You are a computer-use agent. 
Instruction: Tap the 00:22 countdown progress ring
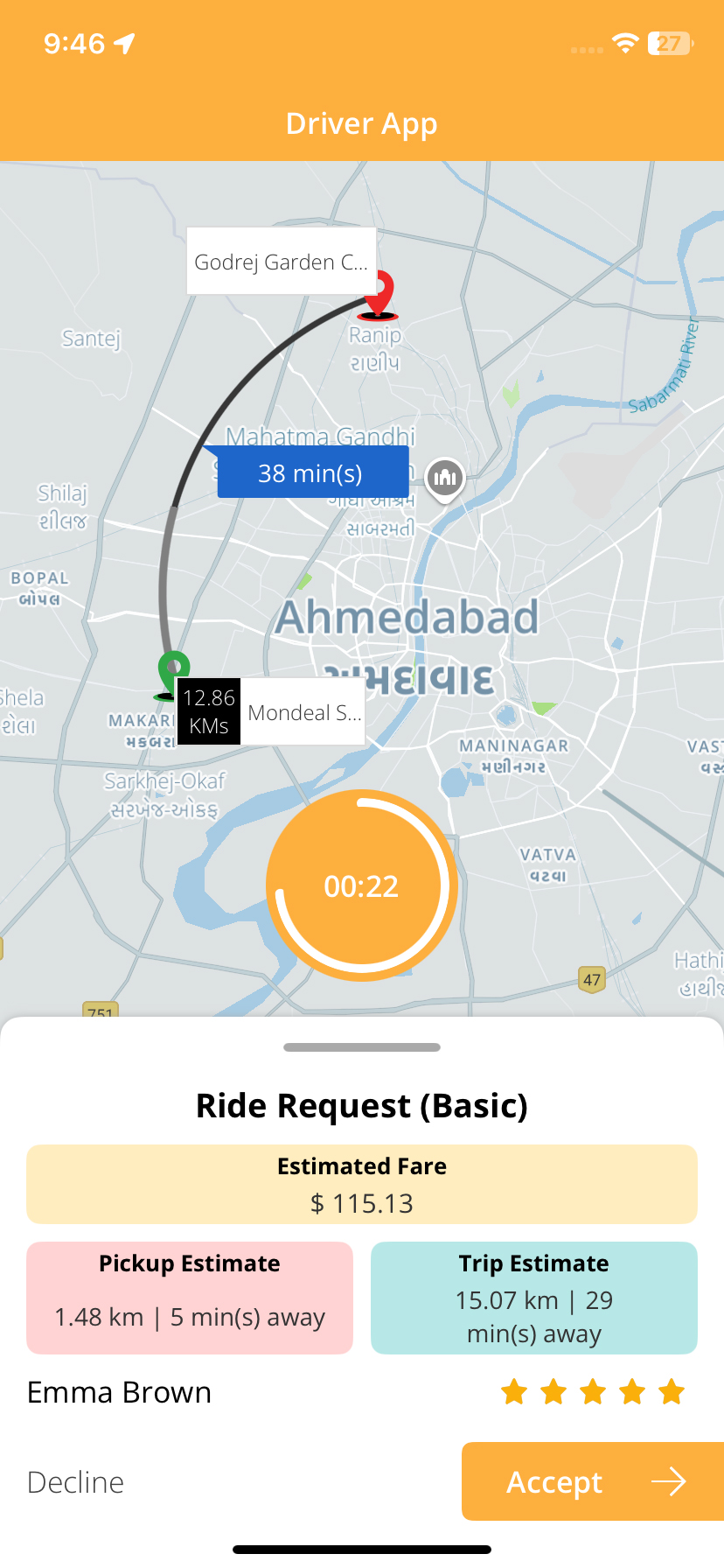pyautogui.click(x=361, y=885)
